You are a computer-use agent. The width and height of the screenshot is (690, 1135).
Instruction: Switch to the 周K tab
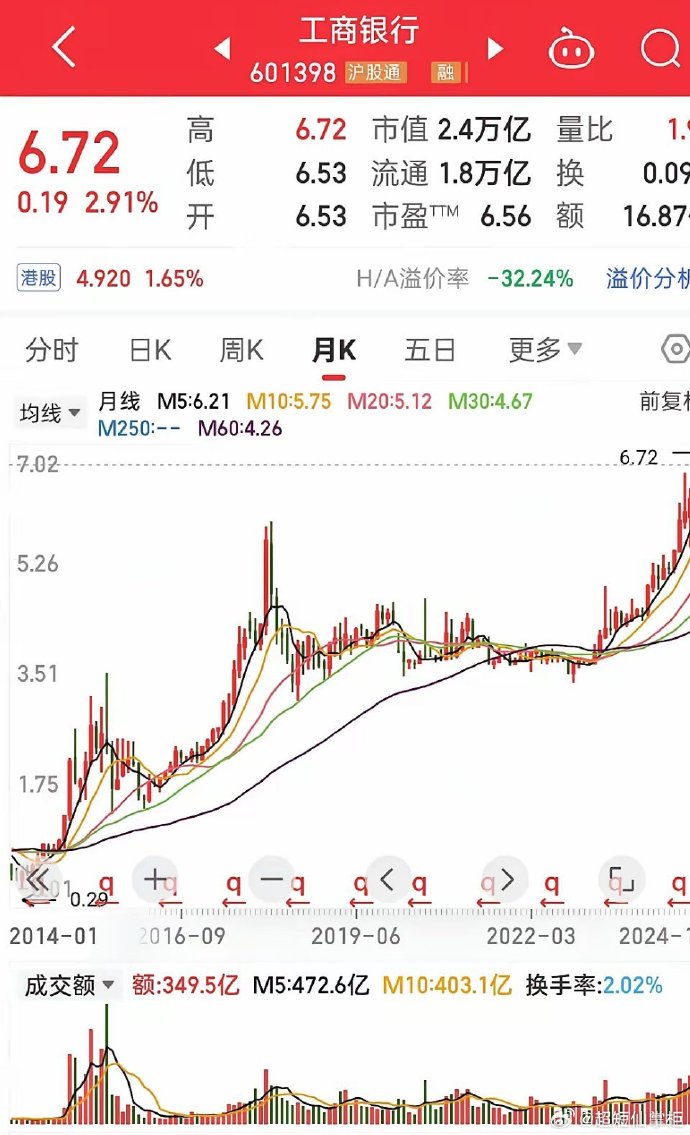coord(242,350)
